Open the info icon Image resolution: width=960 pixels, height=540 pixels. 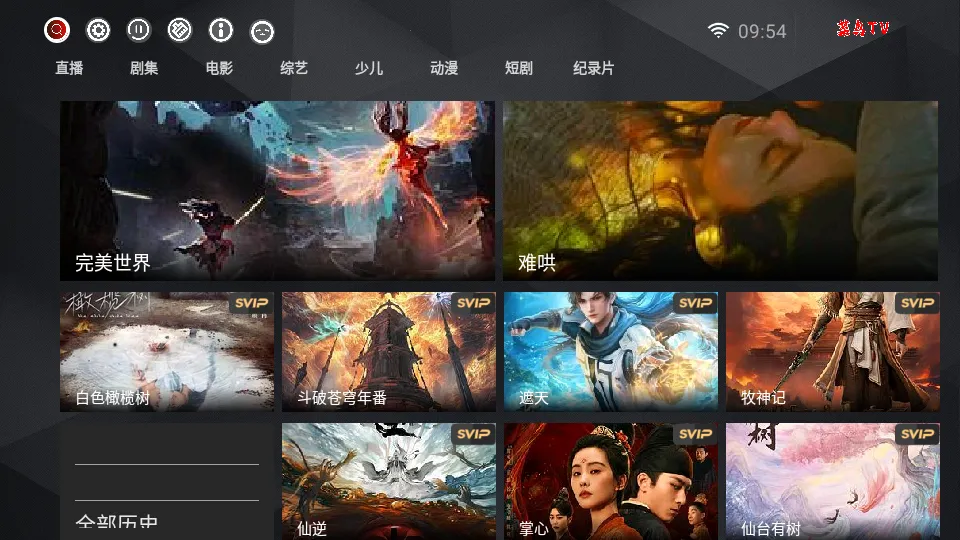pyautogui.click(x=221, y=31)
